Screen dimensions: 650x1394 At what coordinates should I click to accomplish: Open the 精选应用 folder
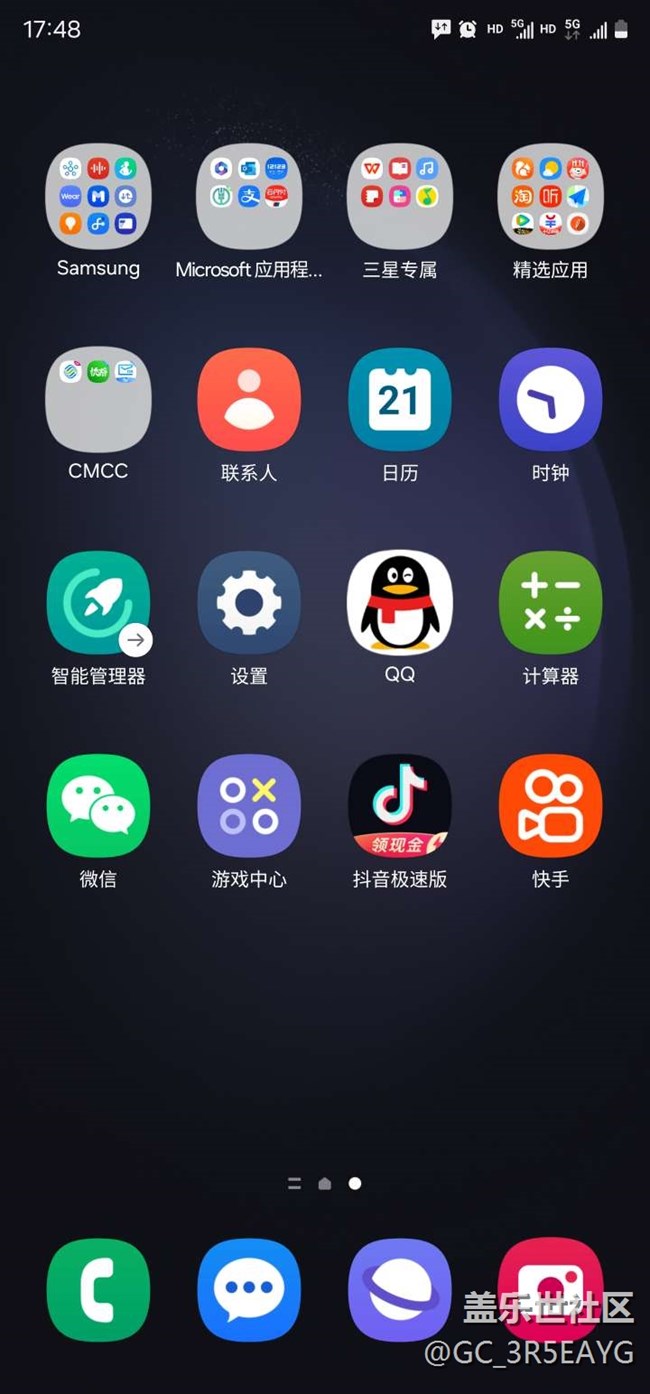coord(550,196)
